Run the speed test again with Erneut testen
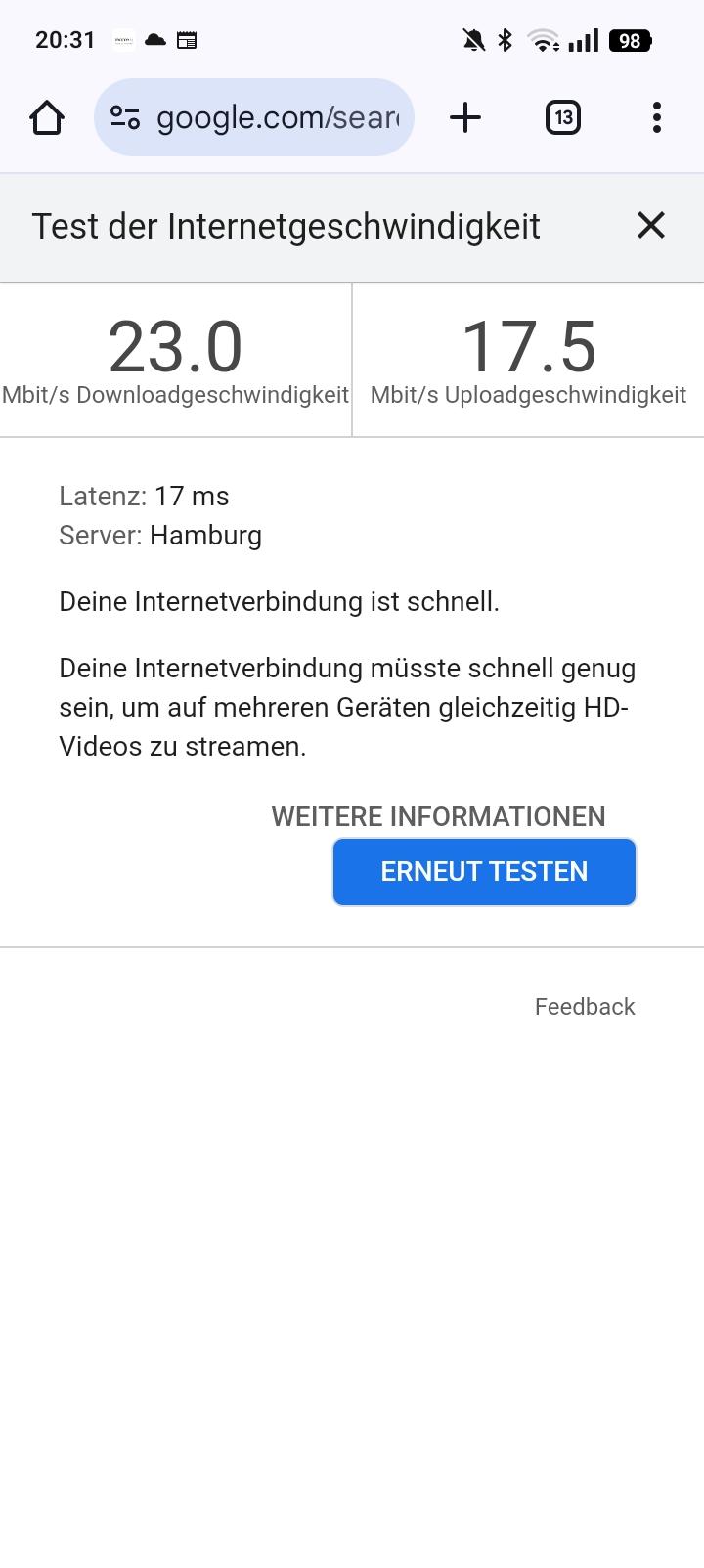 click(484, 872)
